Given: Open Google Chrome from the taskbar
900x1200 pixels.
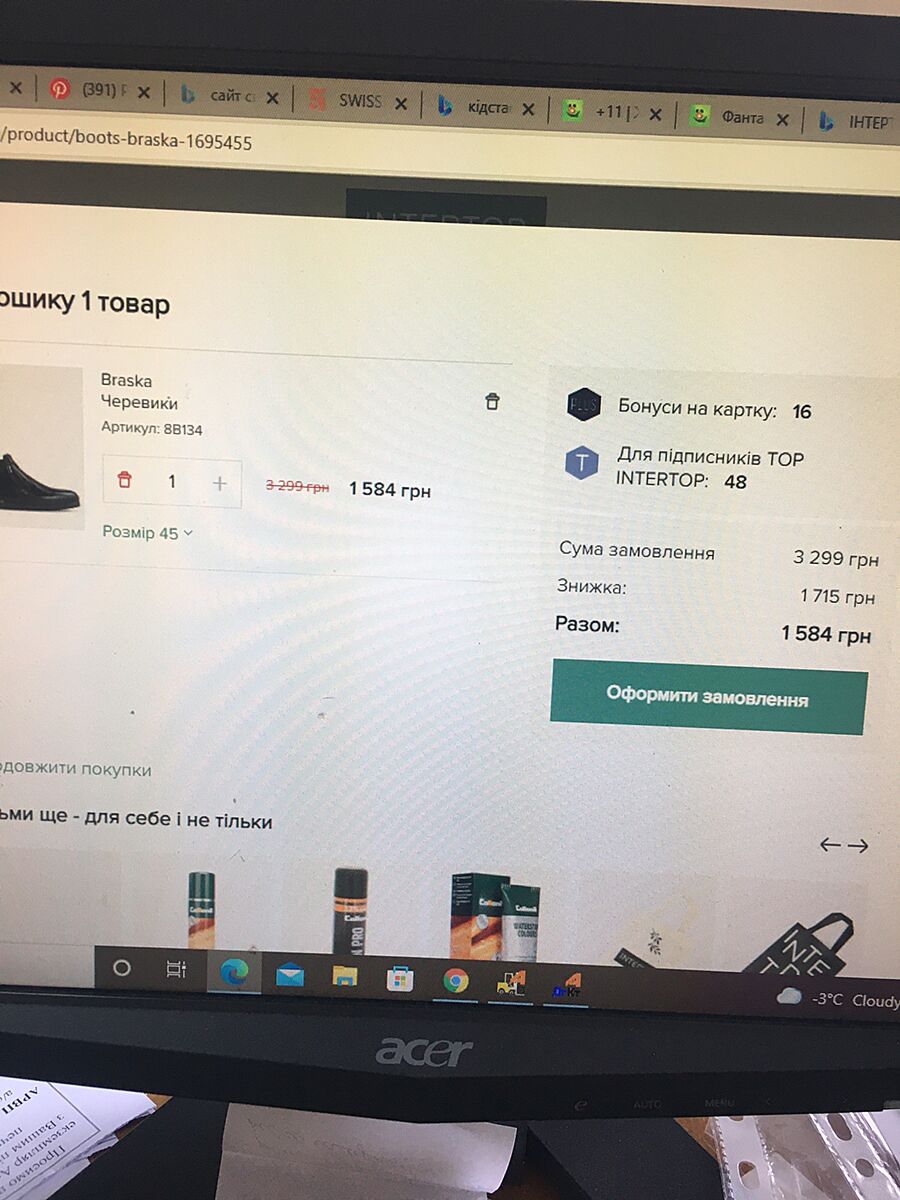Looking at the screenshot, I should 456,980.
